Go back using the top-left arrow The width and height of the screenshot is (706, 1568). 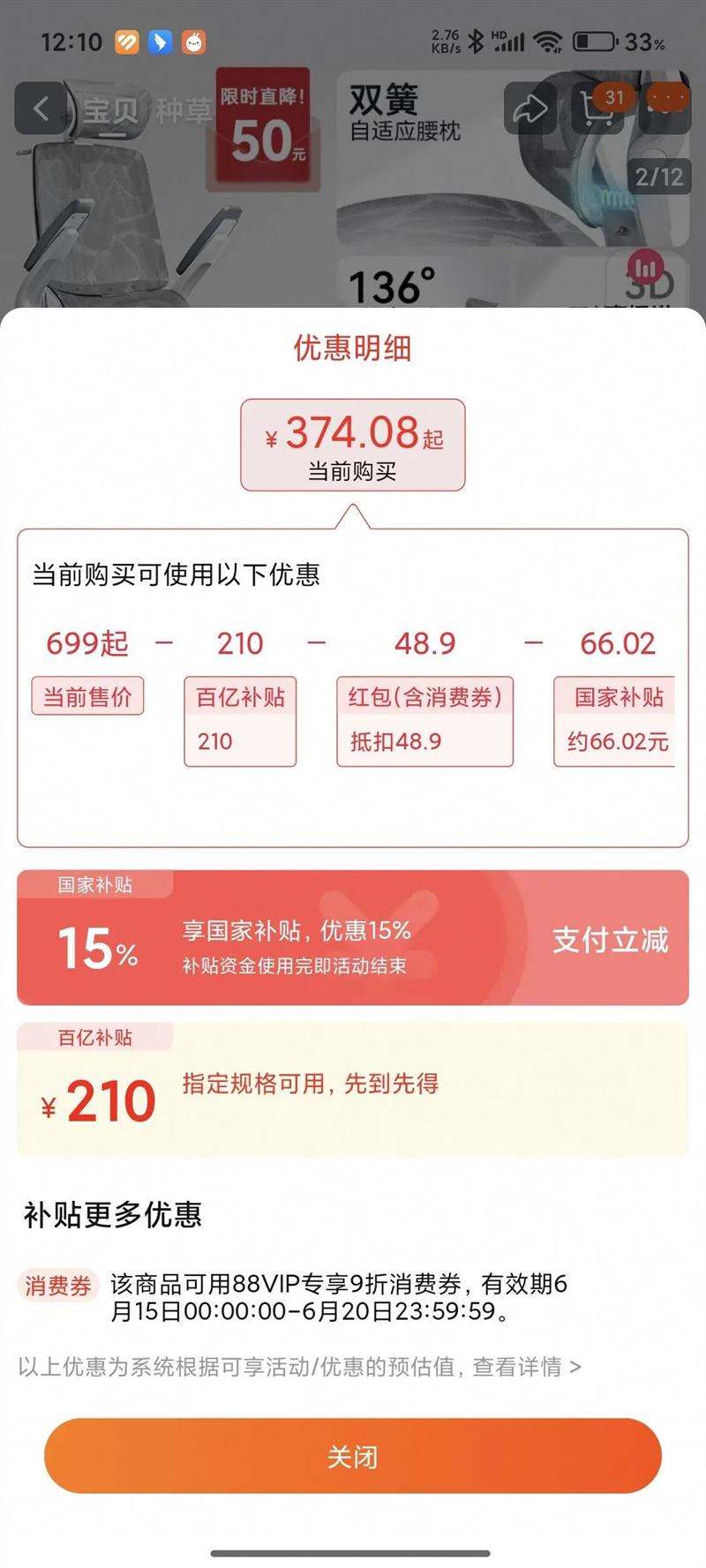[41, 109]
